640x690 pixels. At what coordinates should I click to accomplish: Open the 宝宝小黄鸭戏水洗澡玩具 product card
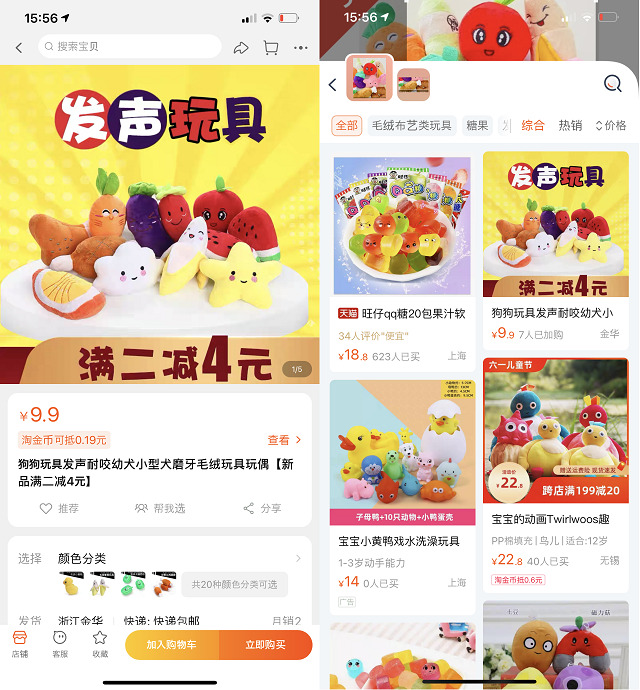(402, 490)
